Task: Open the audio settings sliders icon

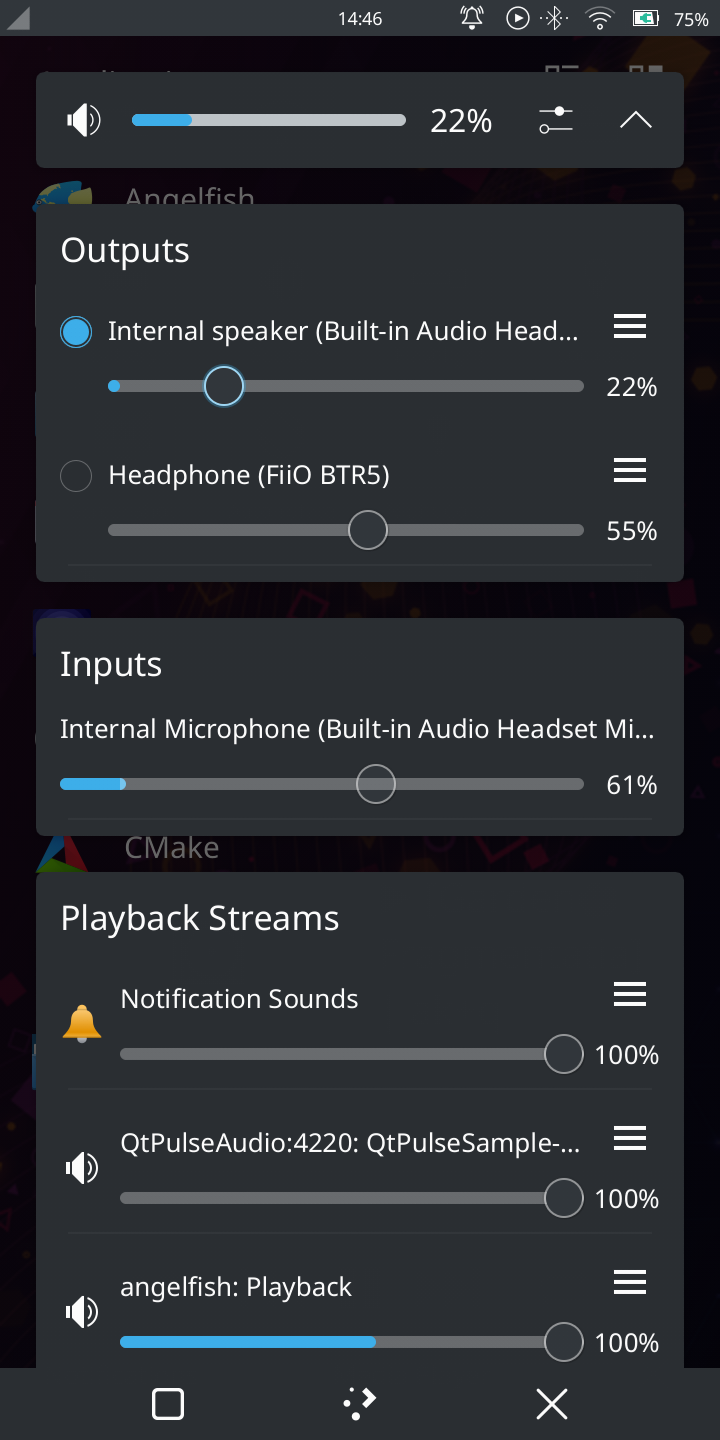Action: pyautogui.click(x=556, y=121)
